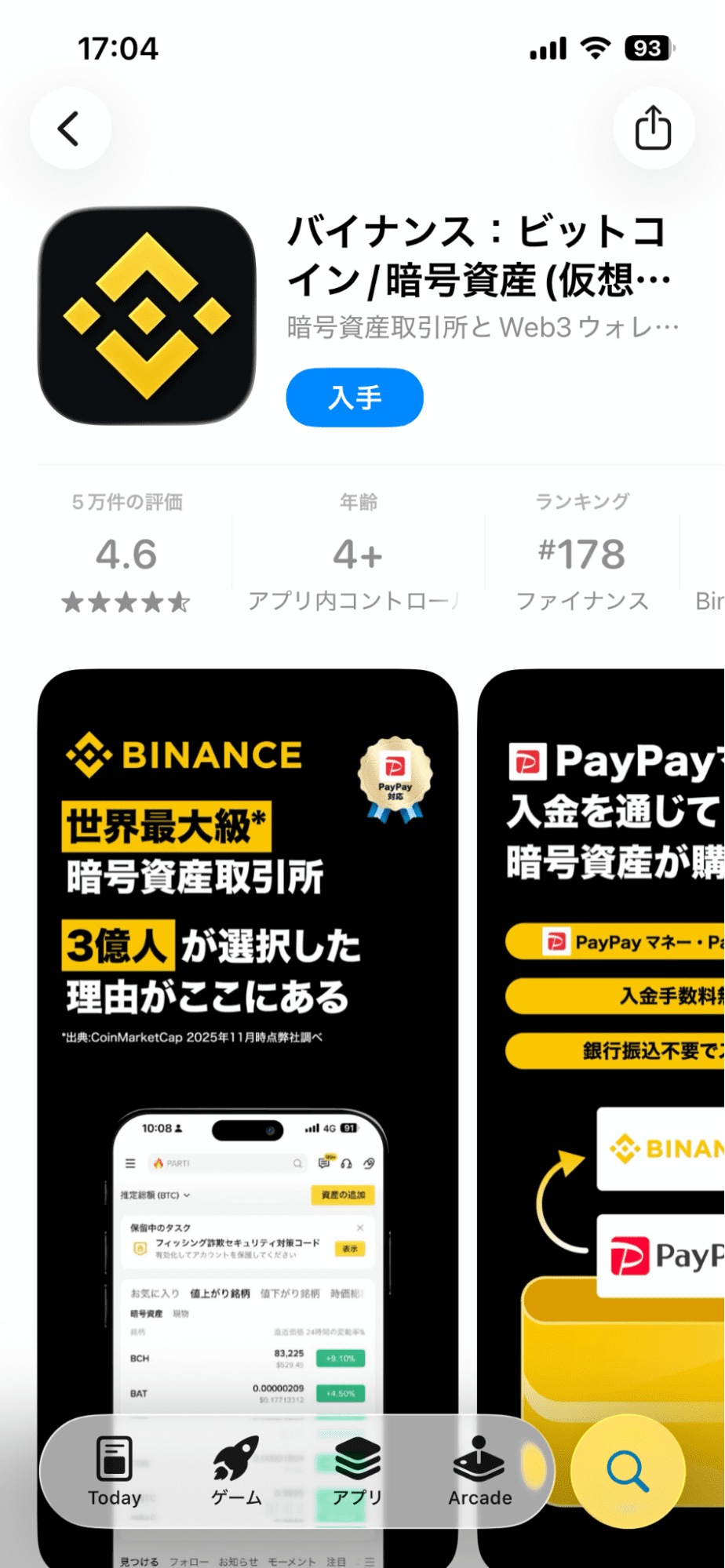Open the first Binance preview screenshot

point(247,1020)
